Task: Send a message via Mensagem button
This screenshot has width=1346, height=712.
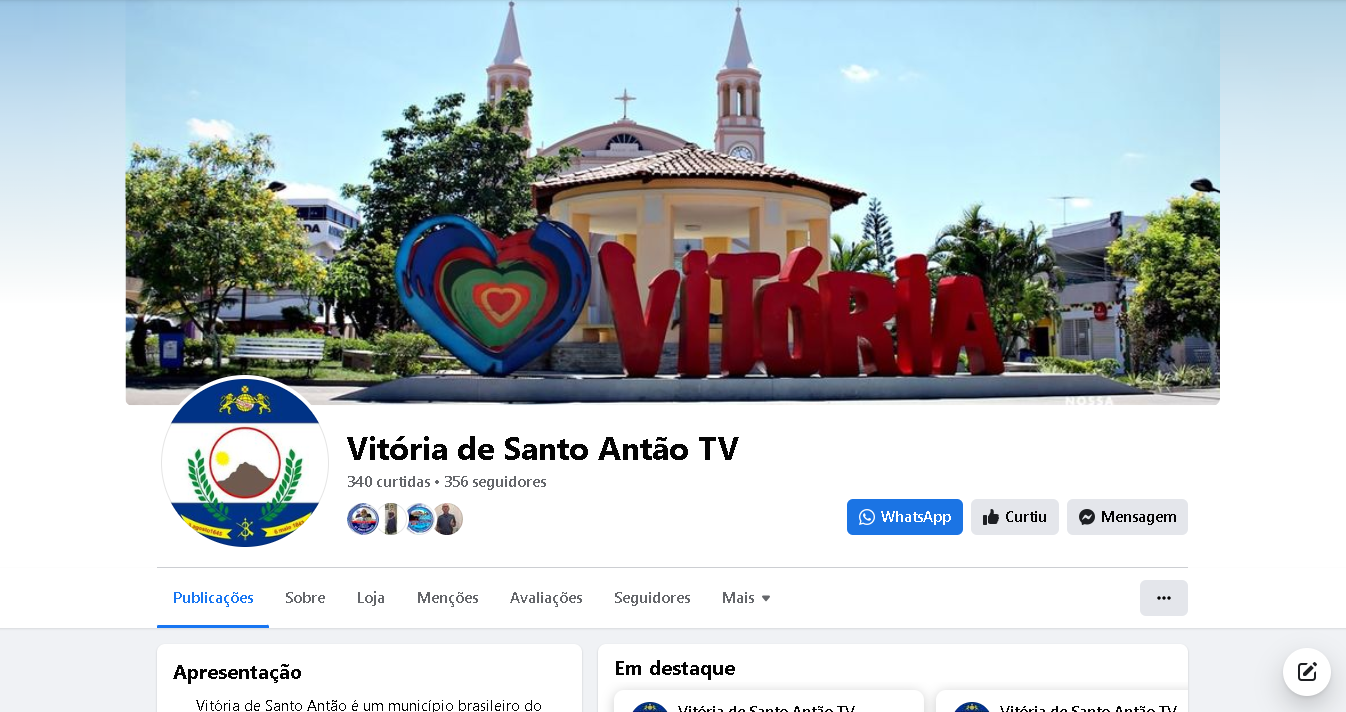Action: click(x=1127, y=517)
